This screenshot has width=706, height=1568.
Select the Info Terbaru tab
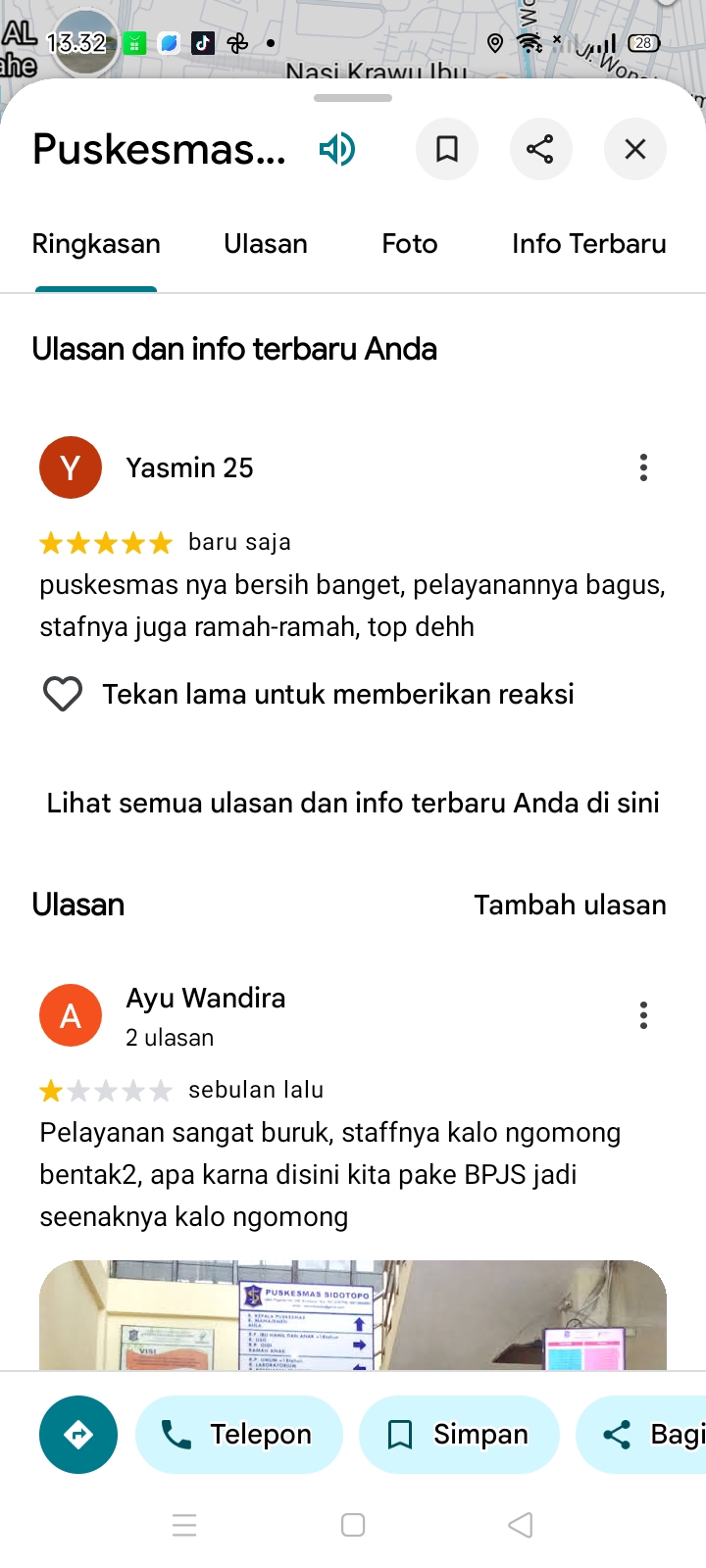click(x=588, y=244)
